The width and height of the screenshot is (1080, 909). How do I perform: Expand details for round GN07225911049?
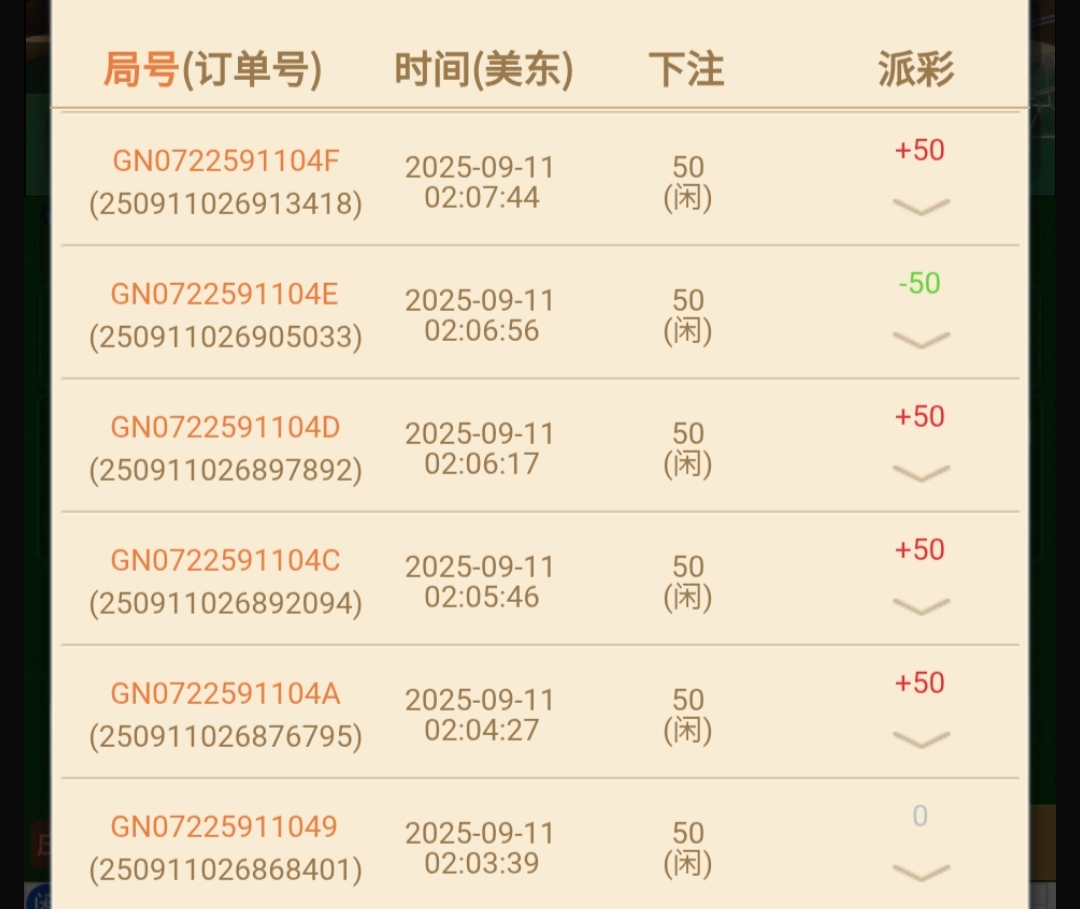921,872
